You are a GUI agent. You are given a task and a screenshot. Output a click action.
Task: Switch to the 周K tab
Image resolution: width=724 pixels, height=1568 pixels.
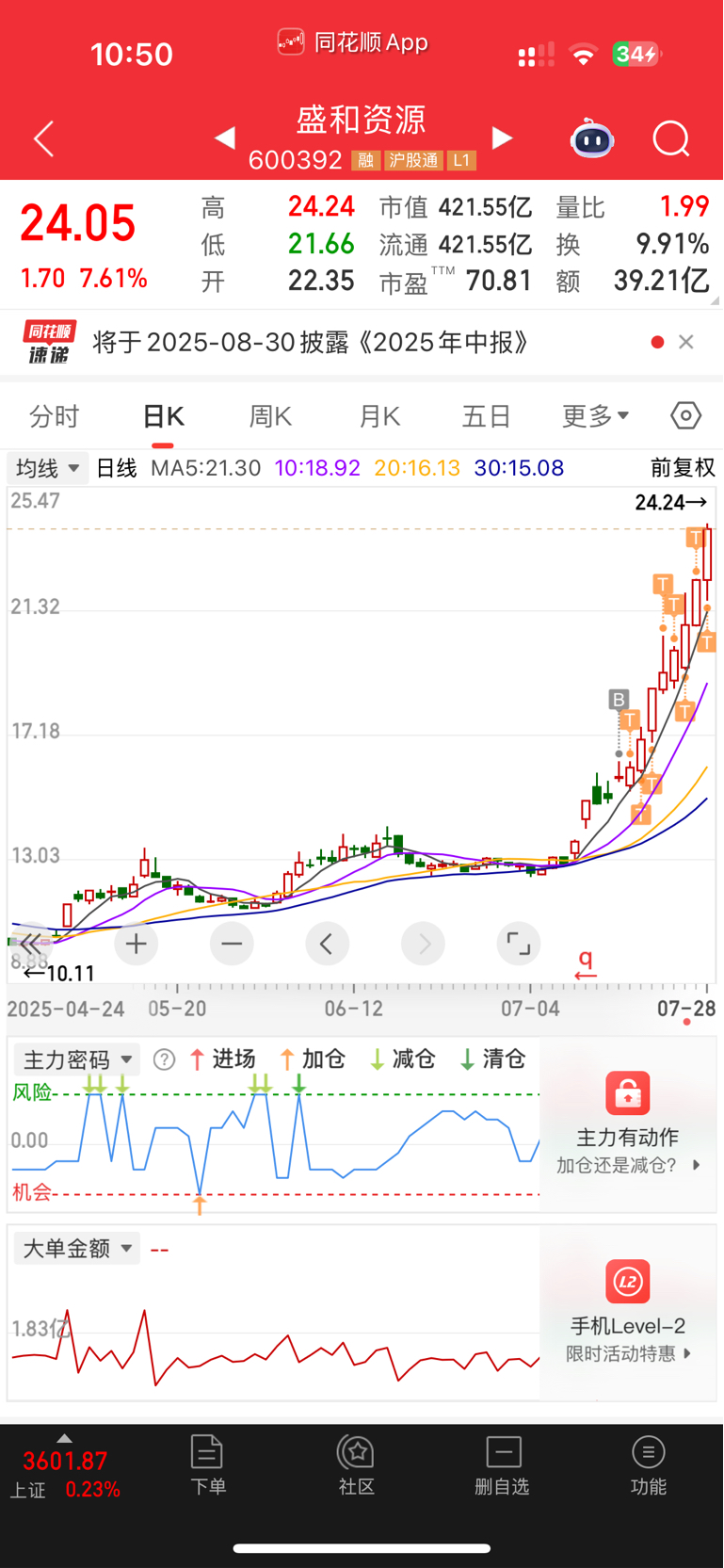point(270,416)
